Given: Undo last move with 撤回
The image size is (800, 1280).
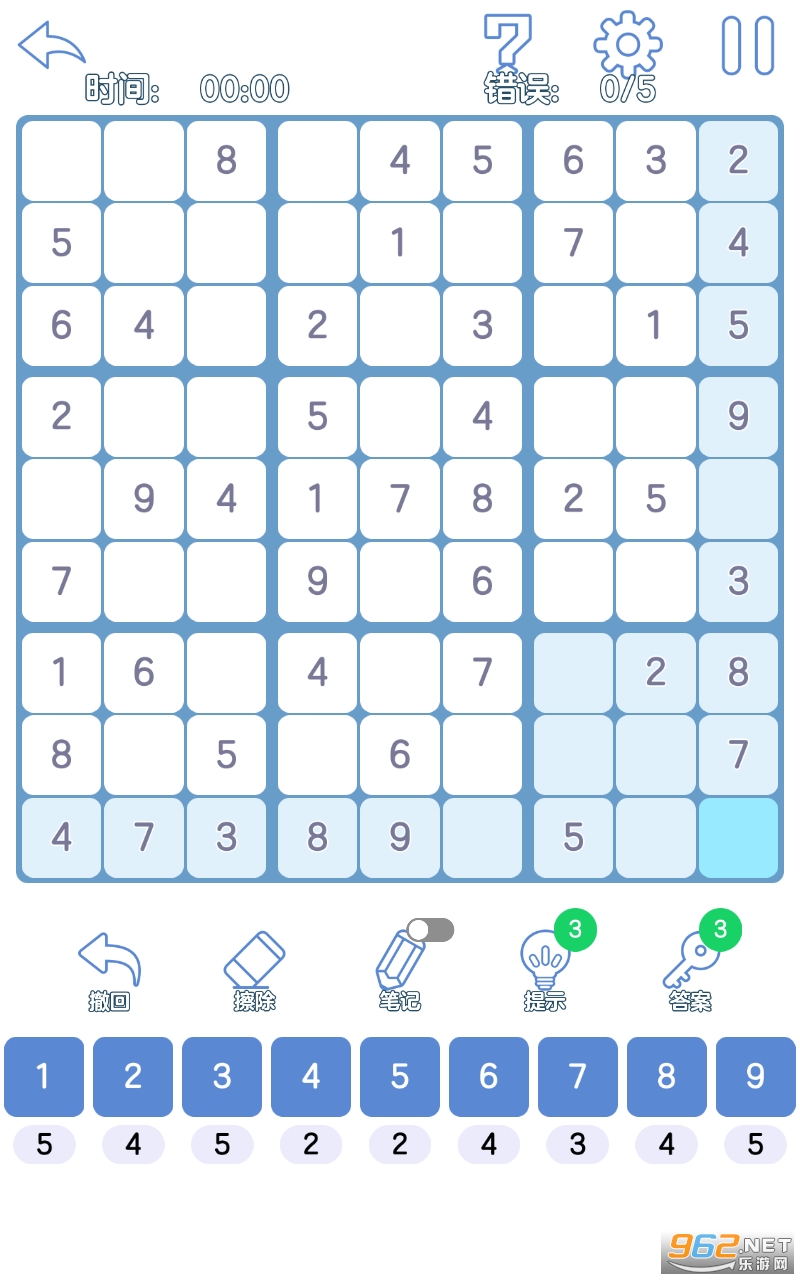Looking at the screenshot, I should (110, 969).
